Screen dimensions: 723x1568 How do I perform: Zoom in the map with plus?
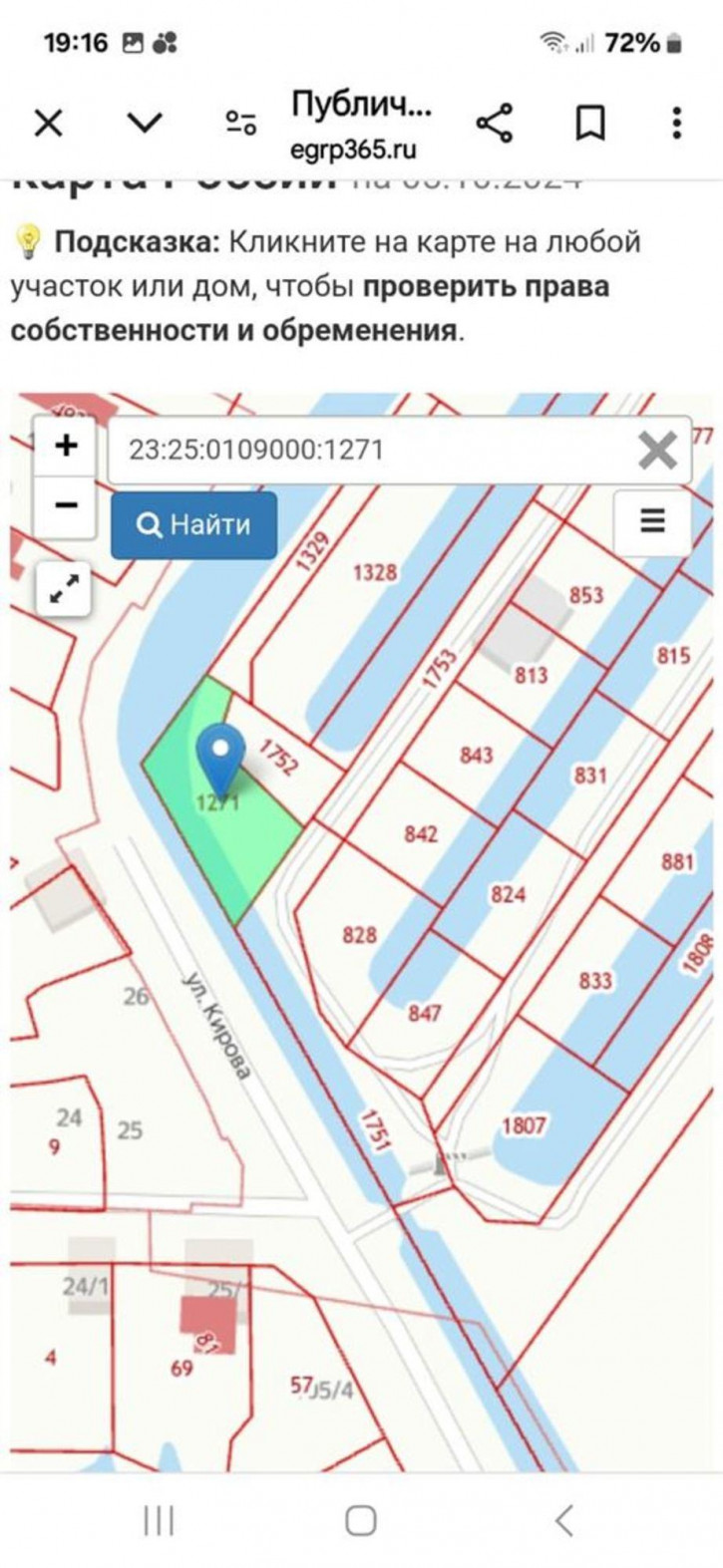coord(66,446)
